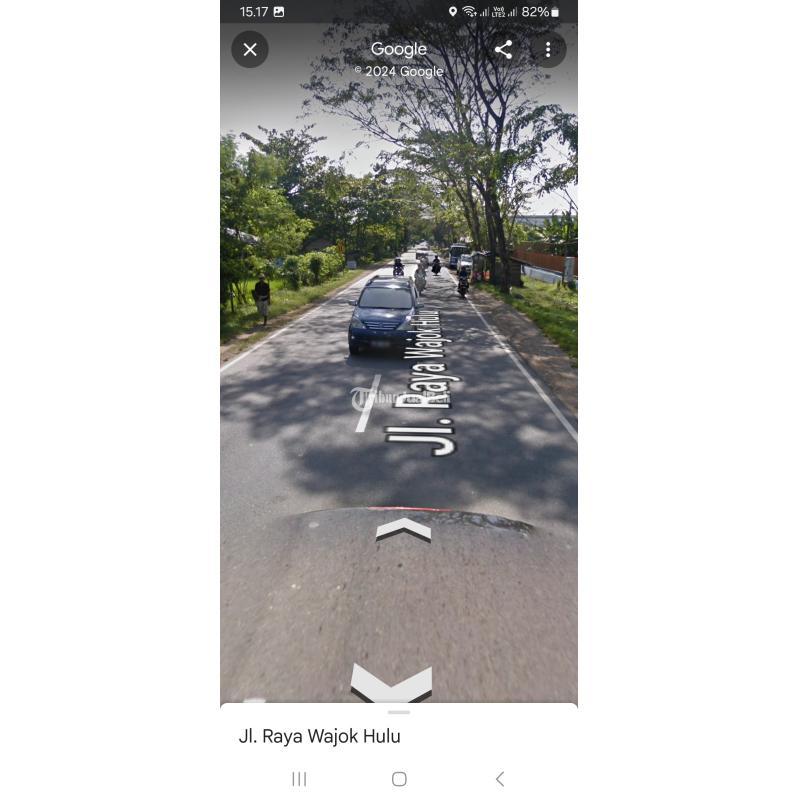Viewport: 800px width, 800px height.
Task: Close the Street View screen
Action: pos(250,49)
